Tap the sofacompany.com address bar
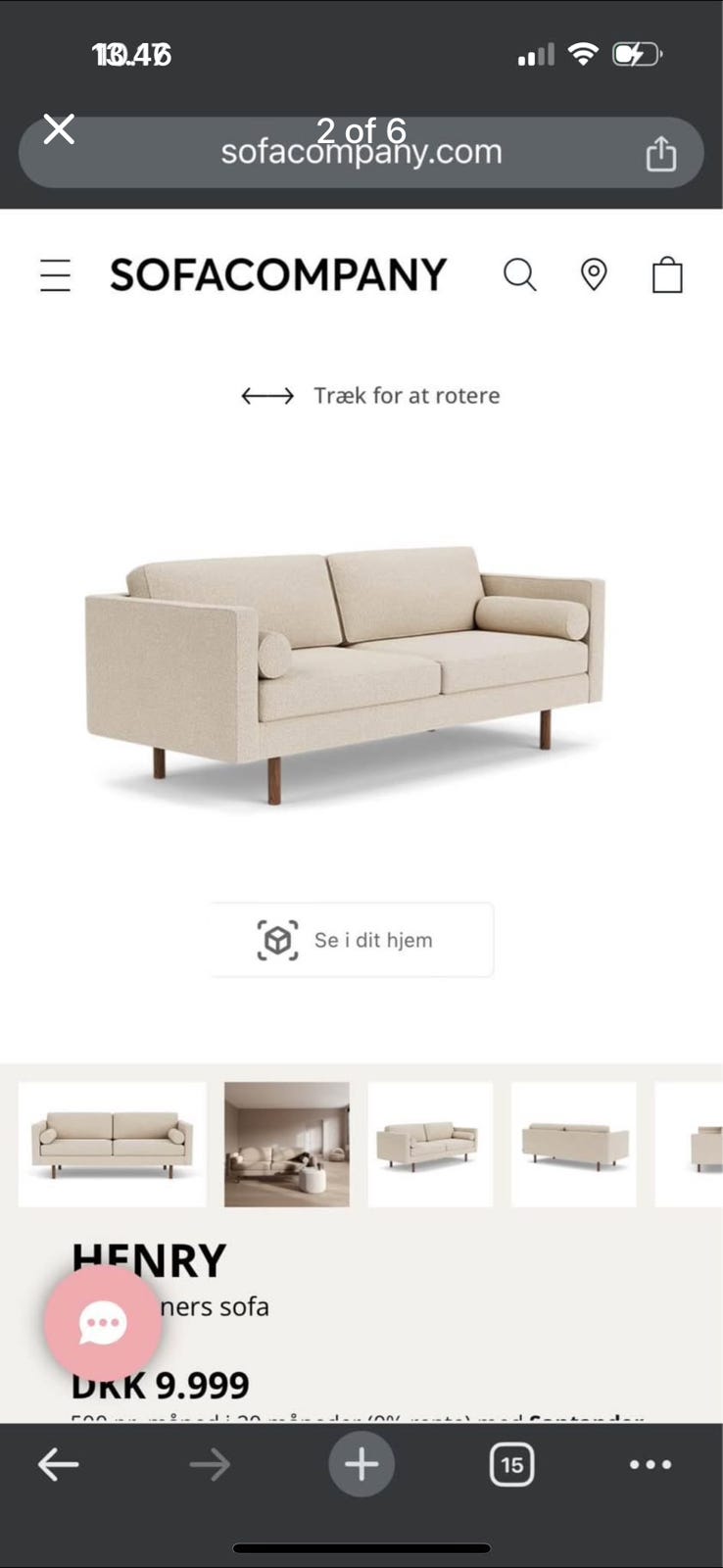The image size is (723, 1568). [x=361, y=152]
